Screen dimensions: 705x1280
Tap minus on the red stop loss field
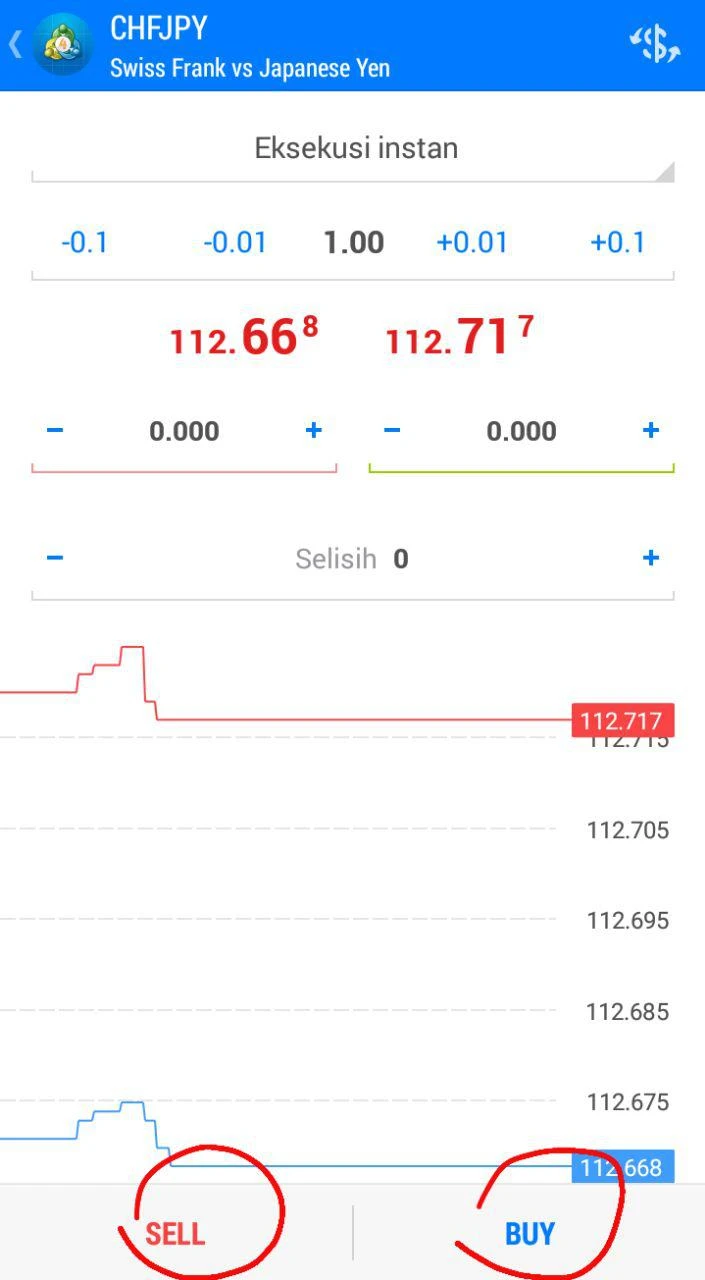(55, 431)
